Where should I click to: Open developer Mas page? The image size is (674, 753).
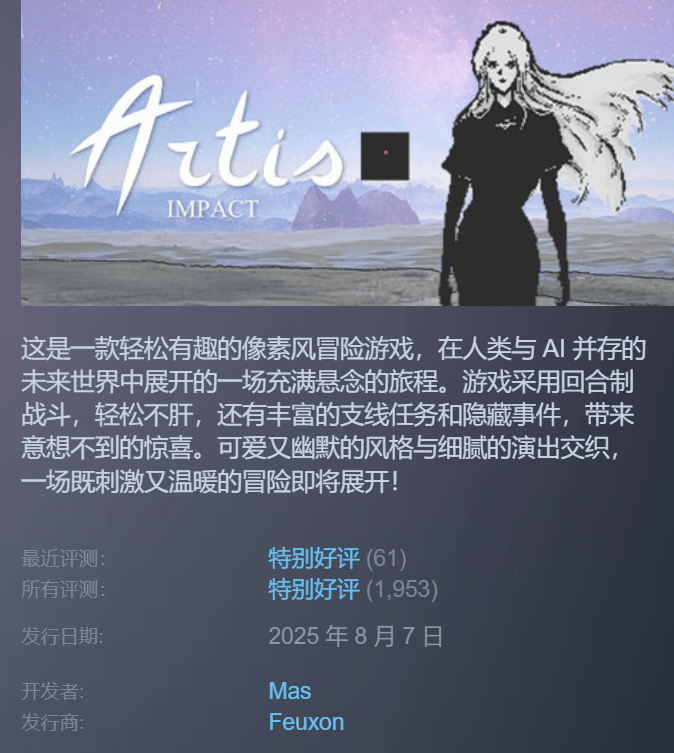(289, 691)
